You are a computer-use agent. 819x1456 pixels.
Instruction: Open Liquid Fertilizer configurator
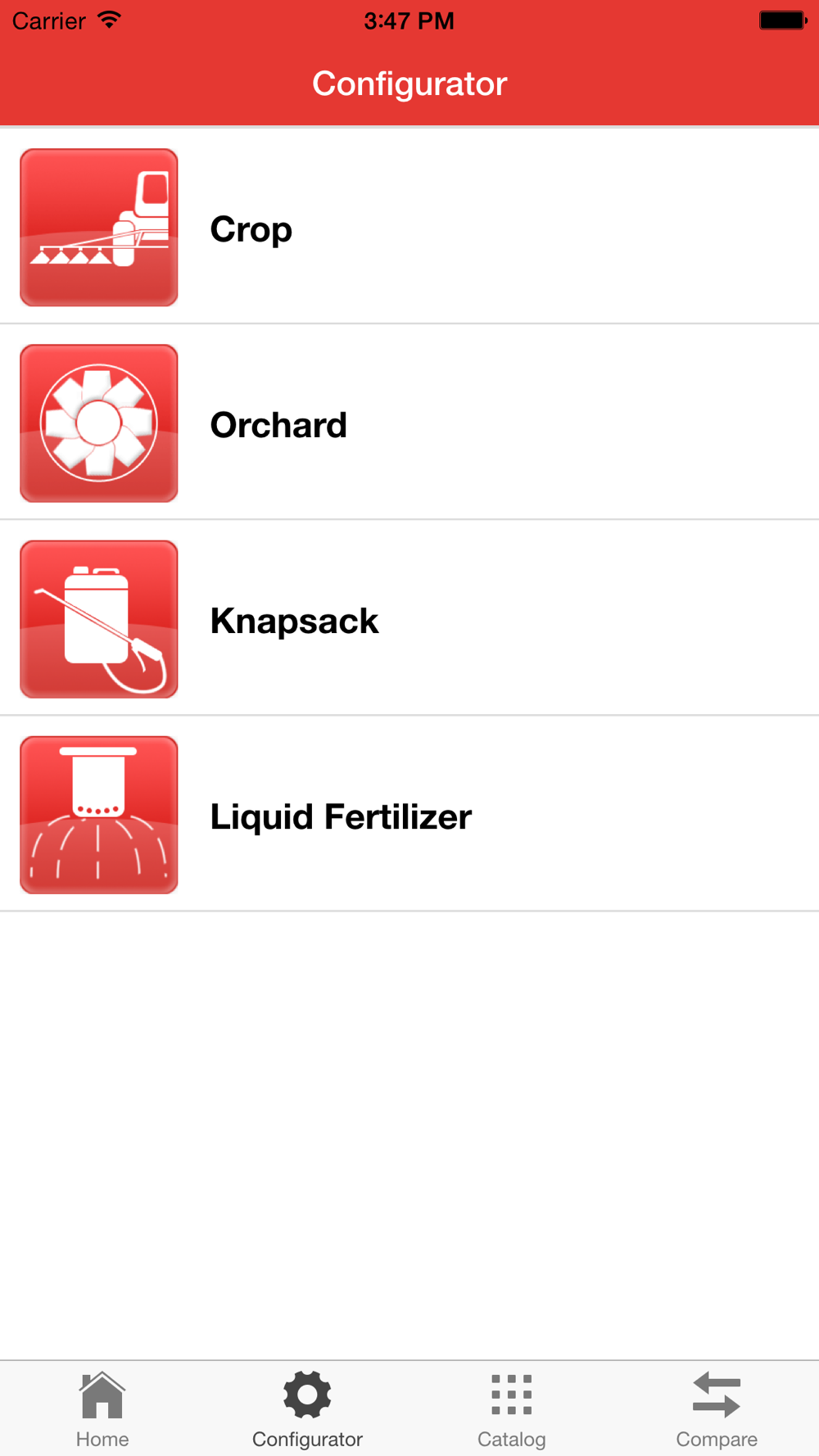click(x=409, y=814)
